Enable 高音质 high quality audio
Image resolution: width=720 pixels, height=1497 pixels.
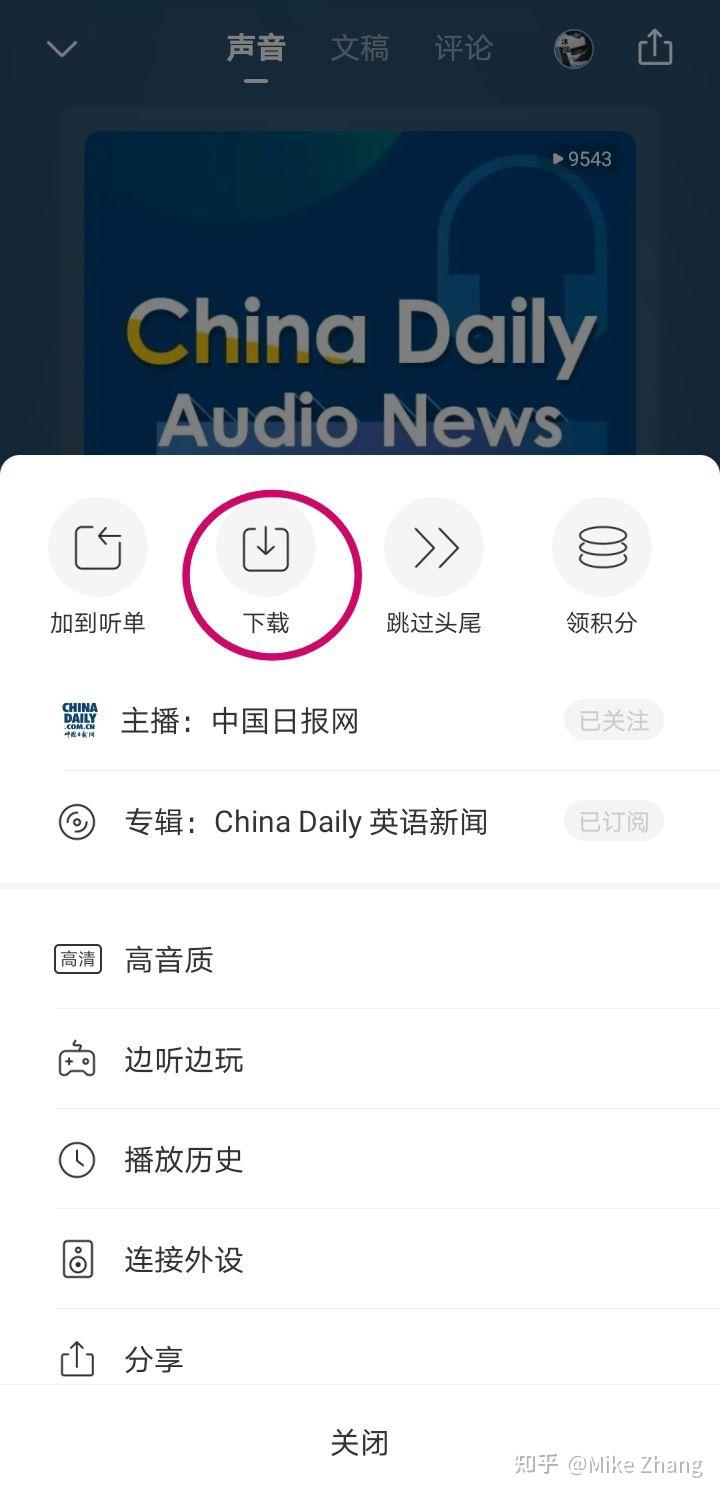coord(77,958)
